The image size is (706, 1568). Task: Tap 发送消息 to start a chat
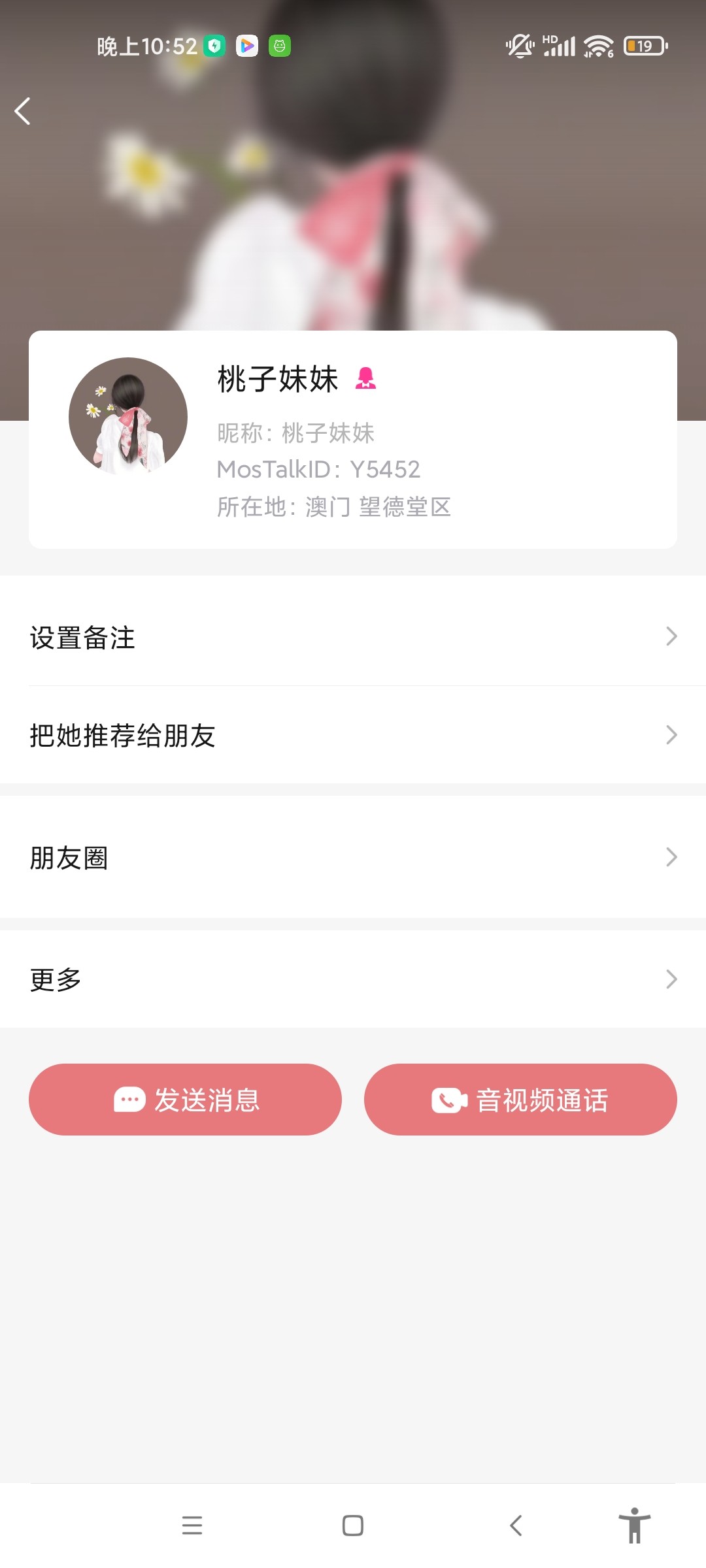pos(185,1099)
